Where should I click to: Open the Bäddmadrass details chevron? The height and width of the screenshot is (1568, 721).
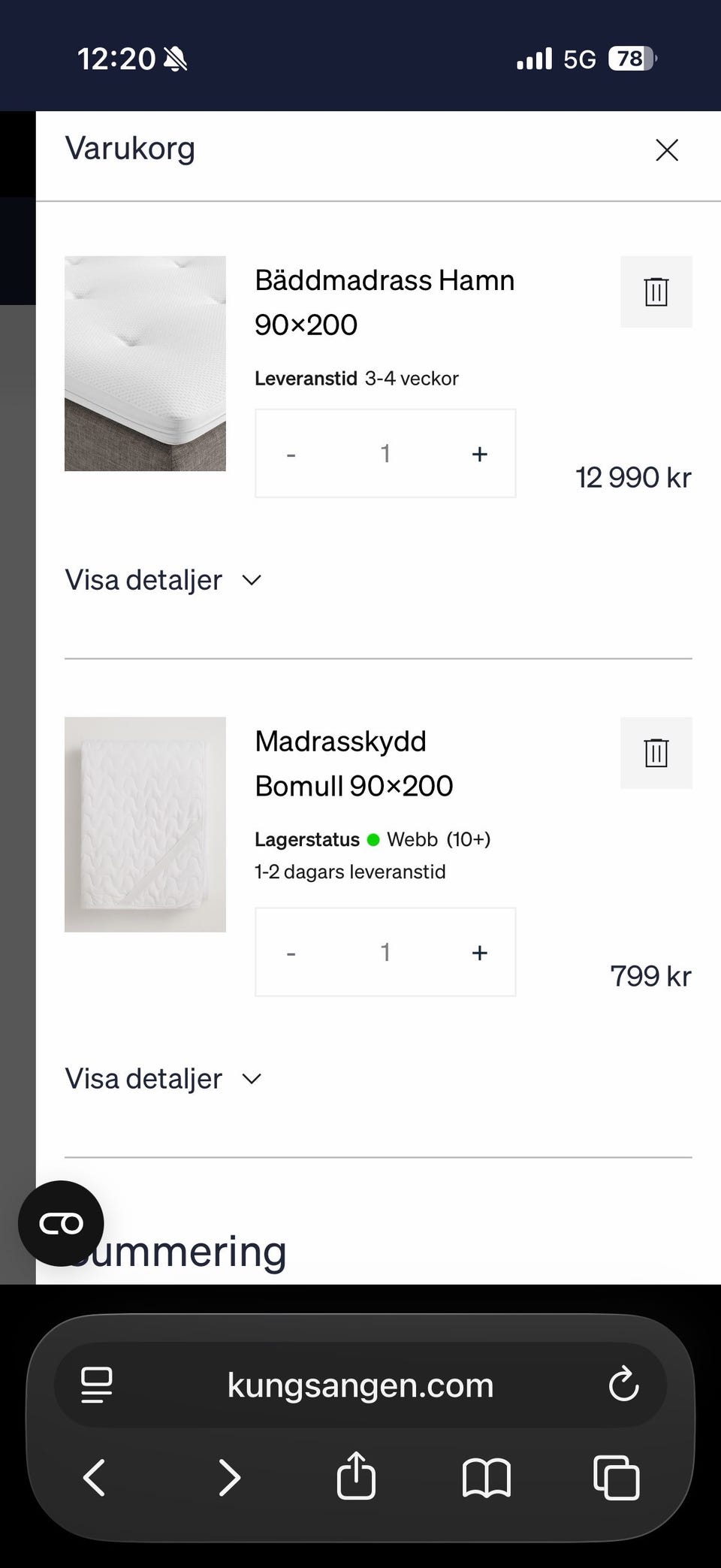point(252,579)
